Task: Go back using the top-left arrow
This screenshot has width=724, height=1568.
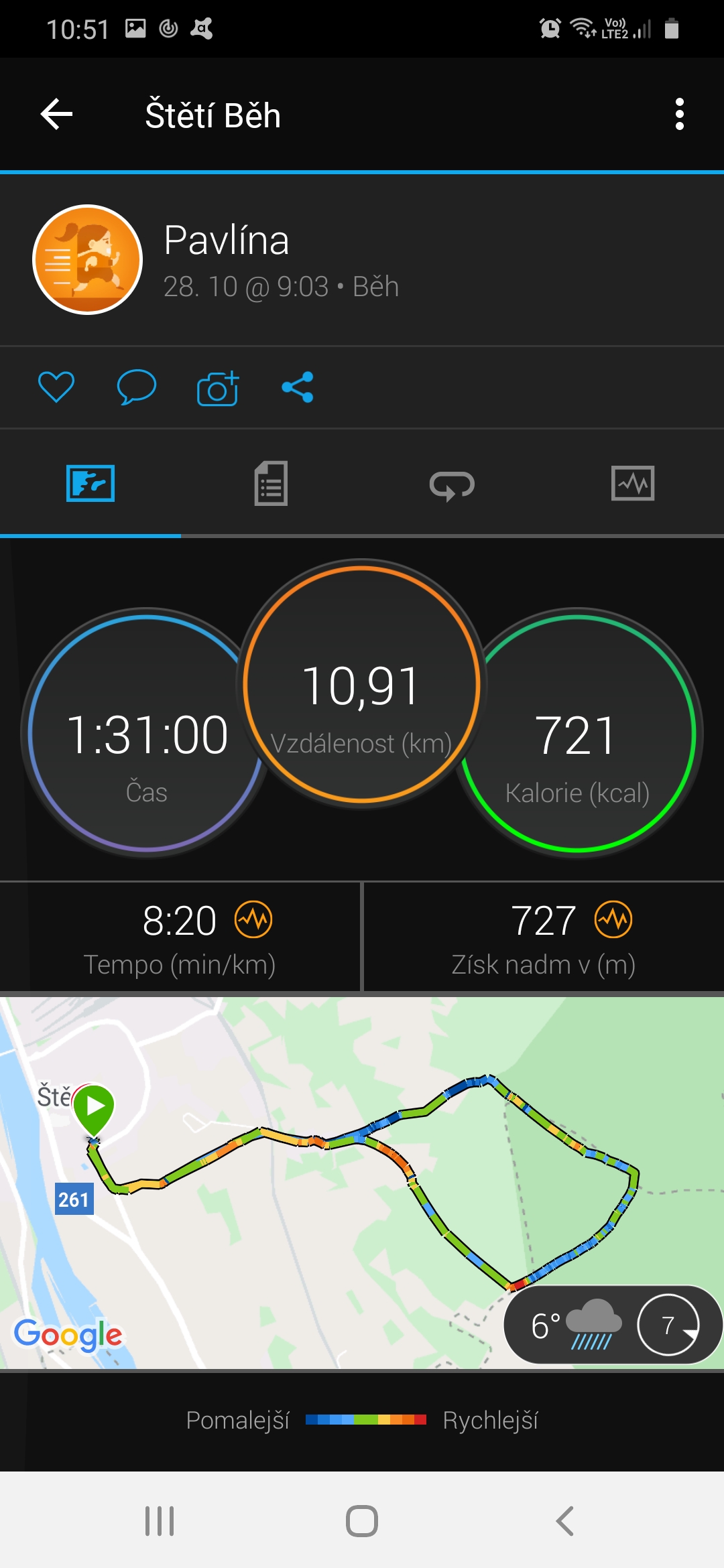Action: click(x=56, y=114)
